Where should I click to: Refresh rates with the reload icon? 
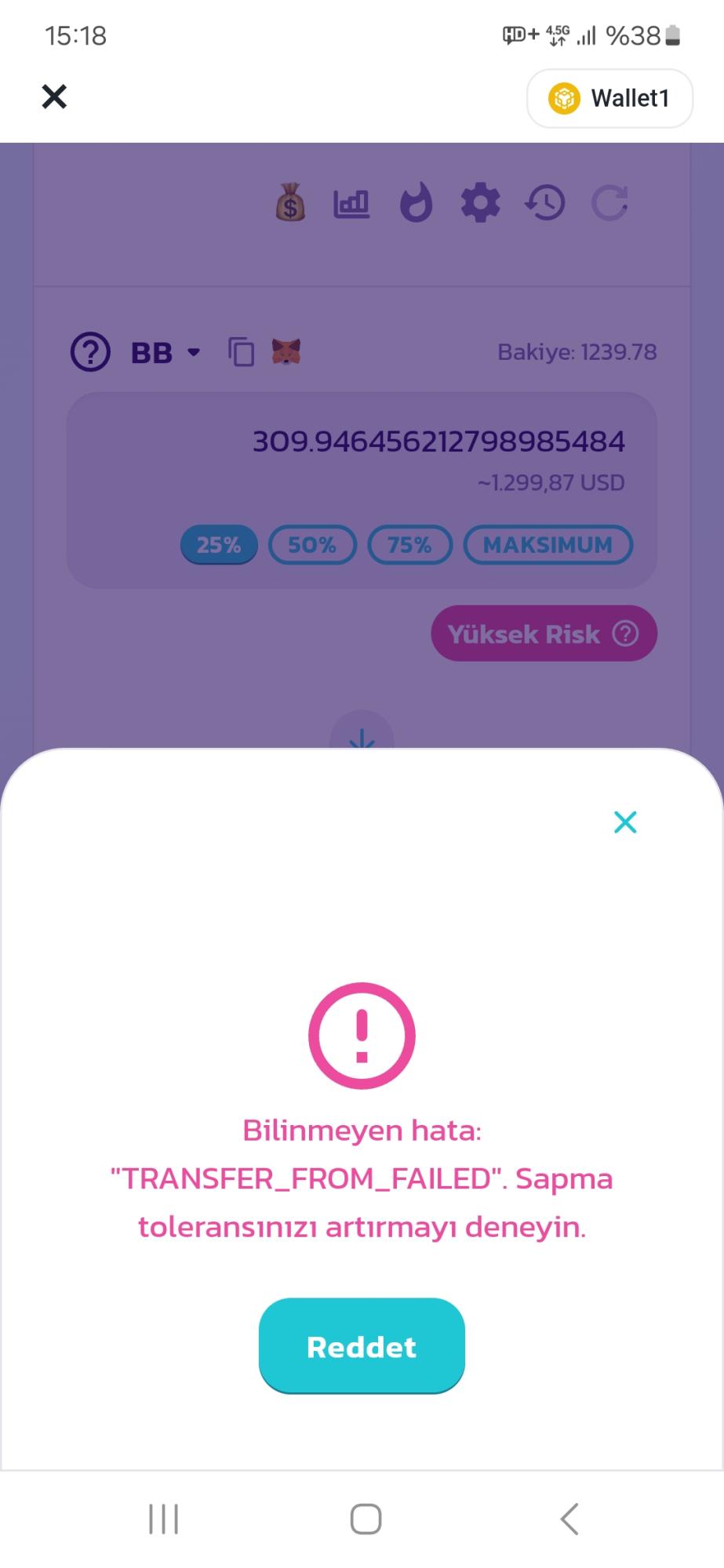[x=610, y=202]
